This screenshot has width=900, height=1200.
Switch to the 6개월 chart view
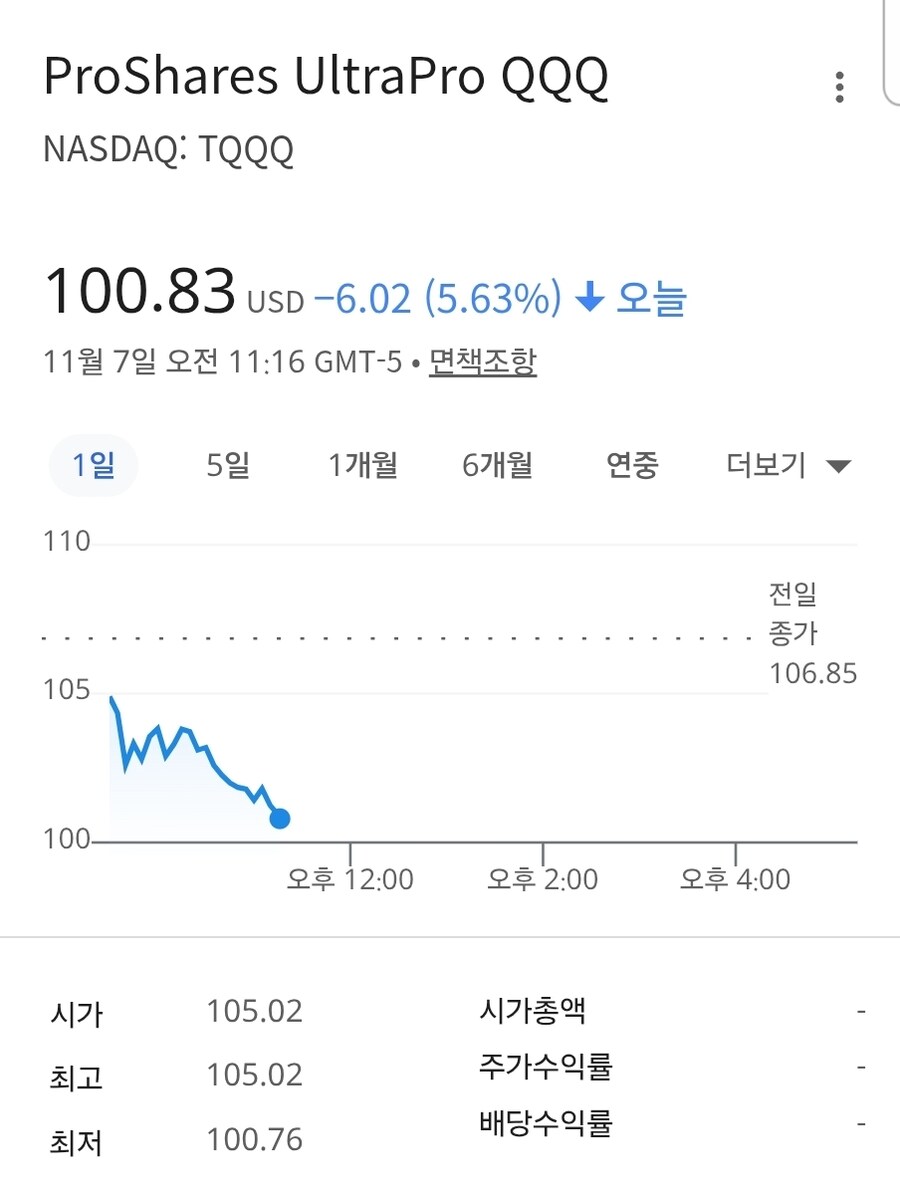tap(497, 465)
